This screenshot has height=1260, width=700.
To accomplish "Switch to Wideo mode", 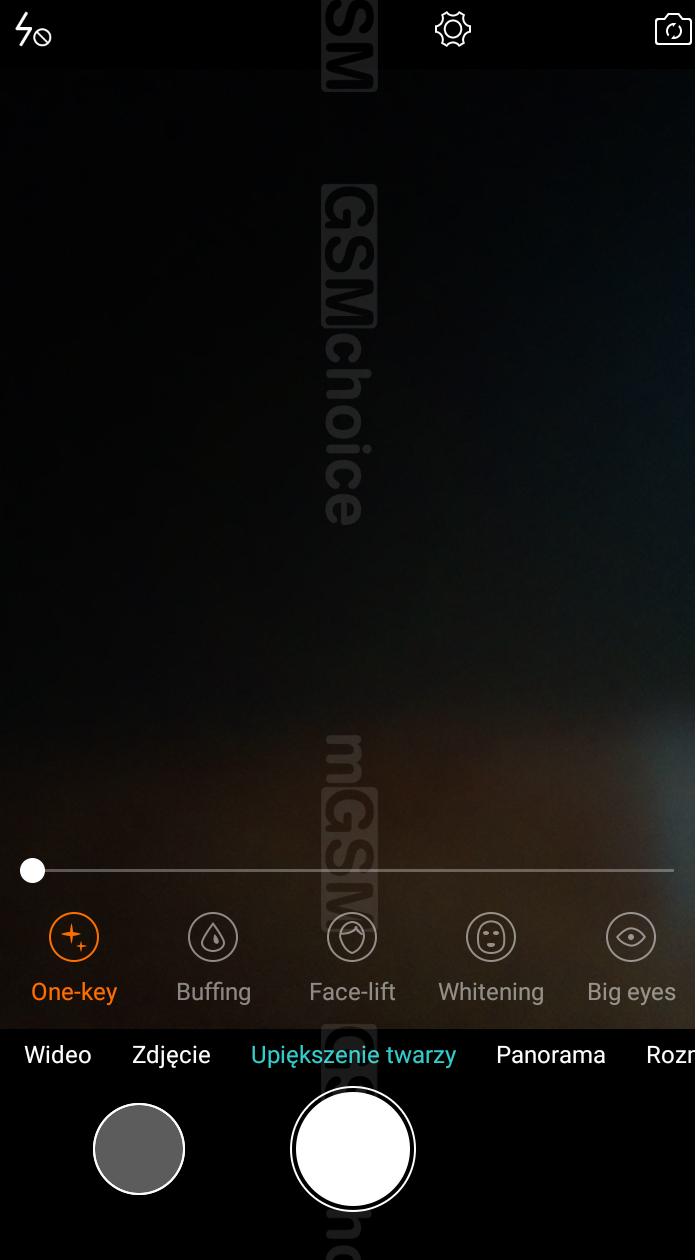I will click(58, 1054).
